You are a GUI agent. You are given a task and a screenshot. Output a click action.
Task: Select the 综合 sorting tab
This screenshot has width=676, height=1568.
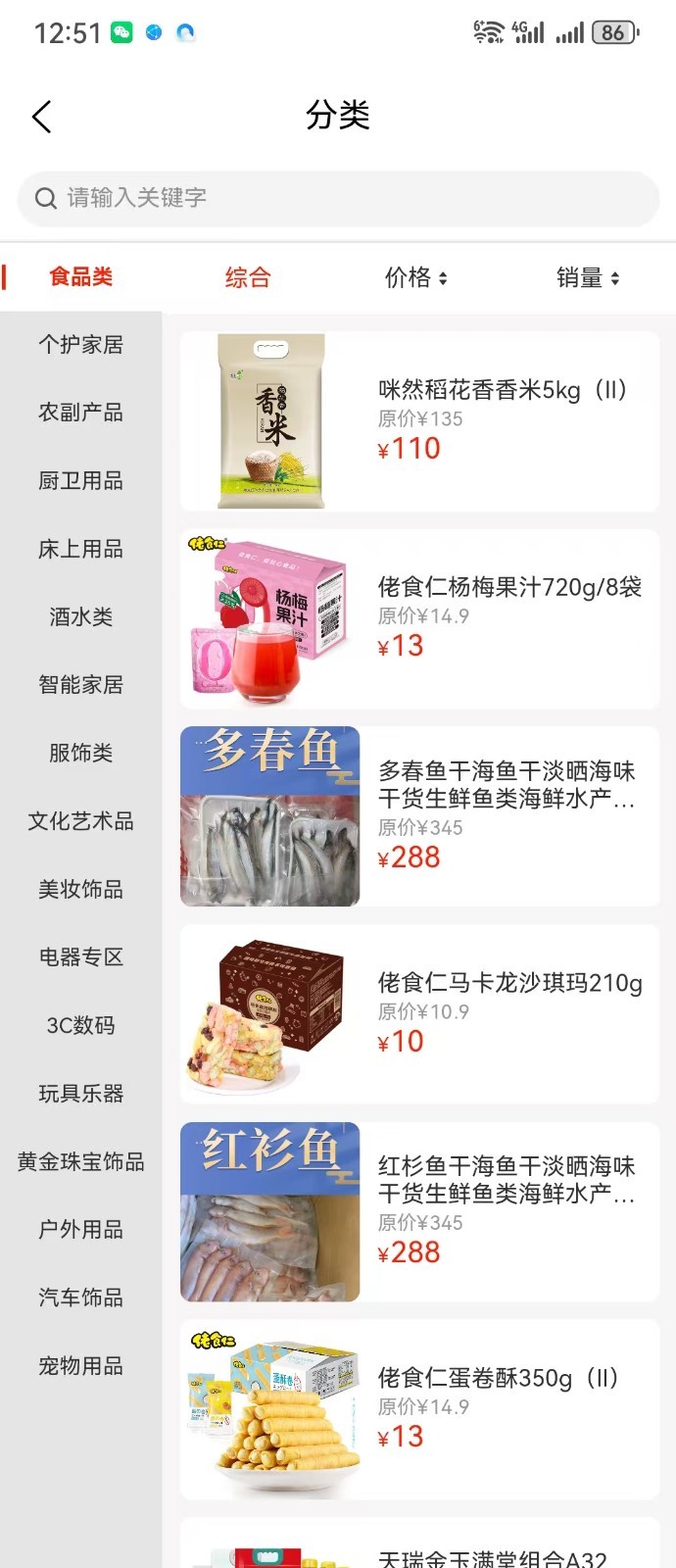click(x=247, y=277)
